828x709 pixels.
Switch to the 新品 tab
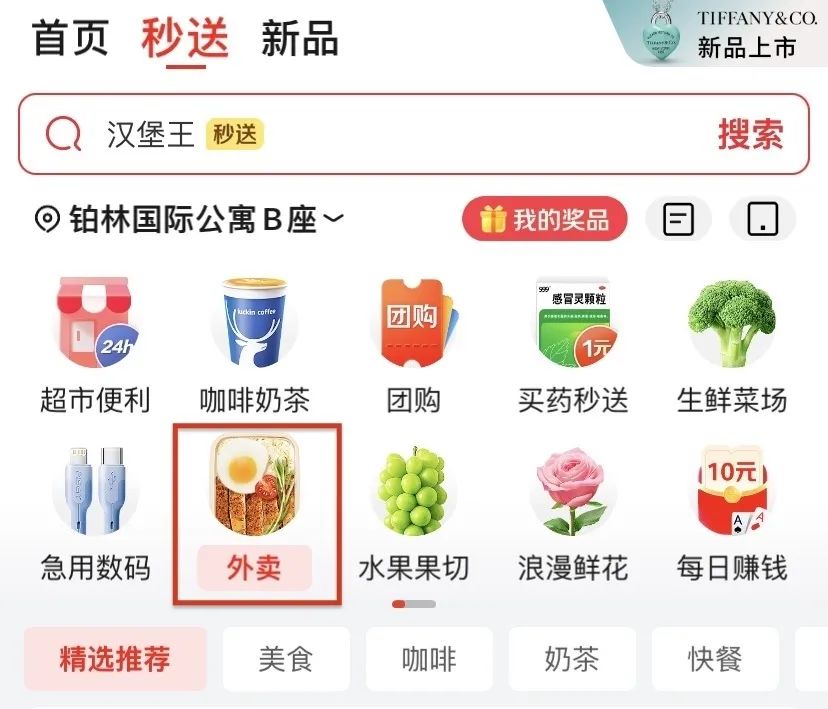point(299,39)
